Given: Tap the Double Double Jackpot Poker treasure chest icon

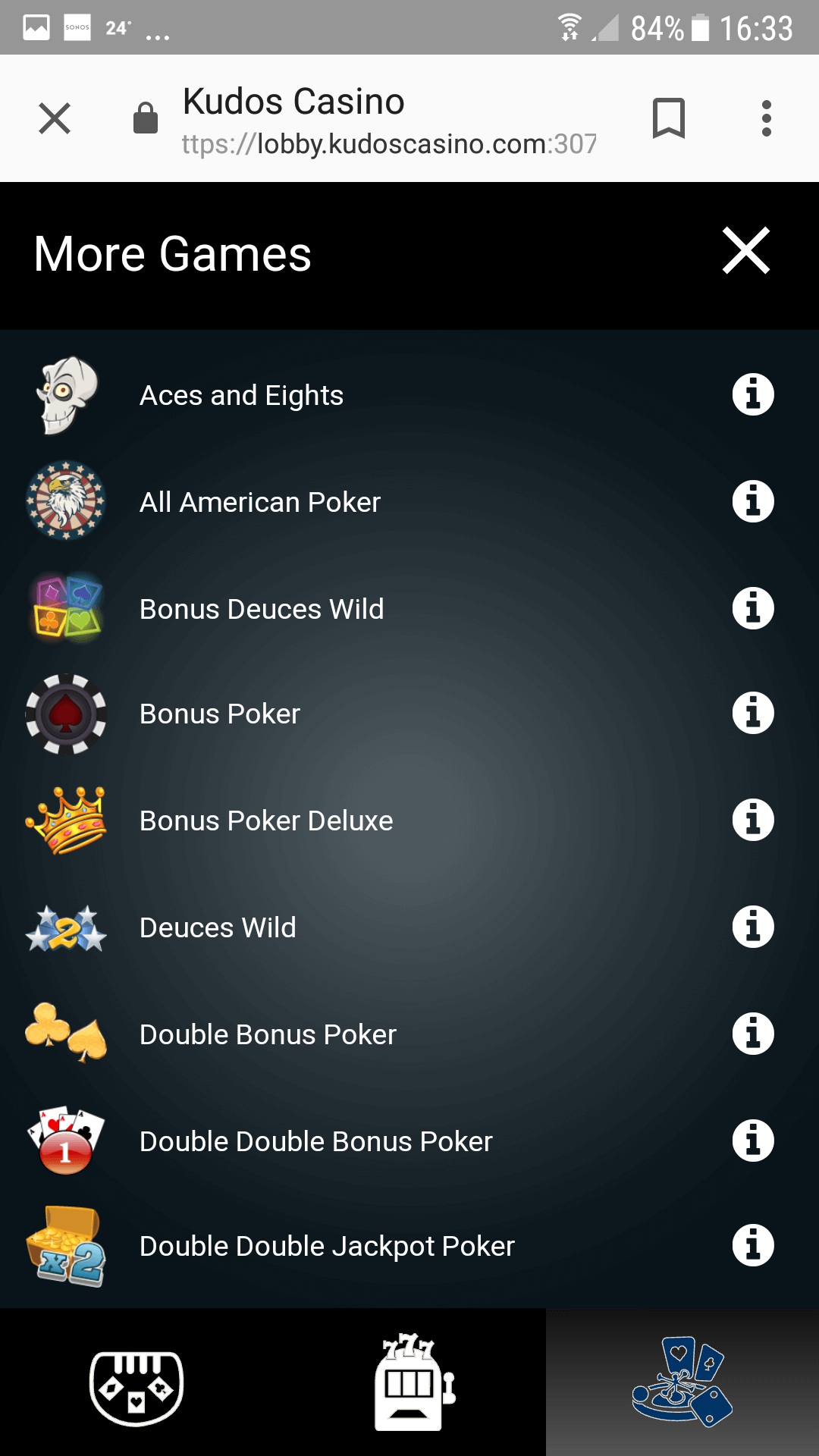Looking at the screenshot, I should click(66, 1244).
